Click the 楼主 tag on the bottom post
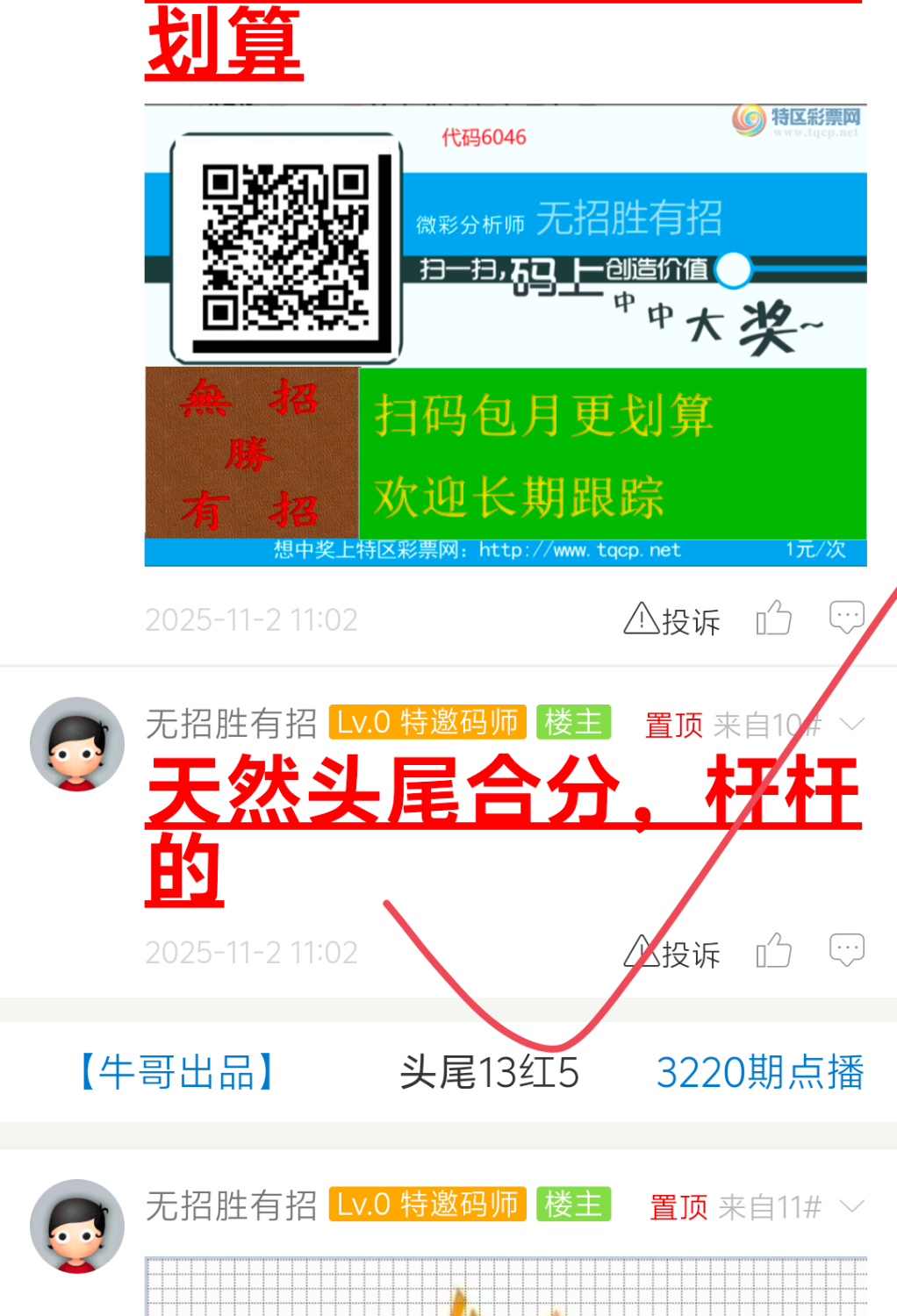897x1316 pixels. pyautogui.click(x=572, y=1205)
